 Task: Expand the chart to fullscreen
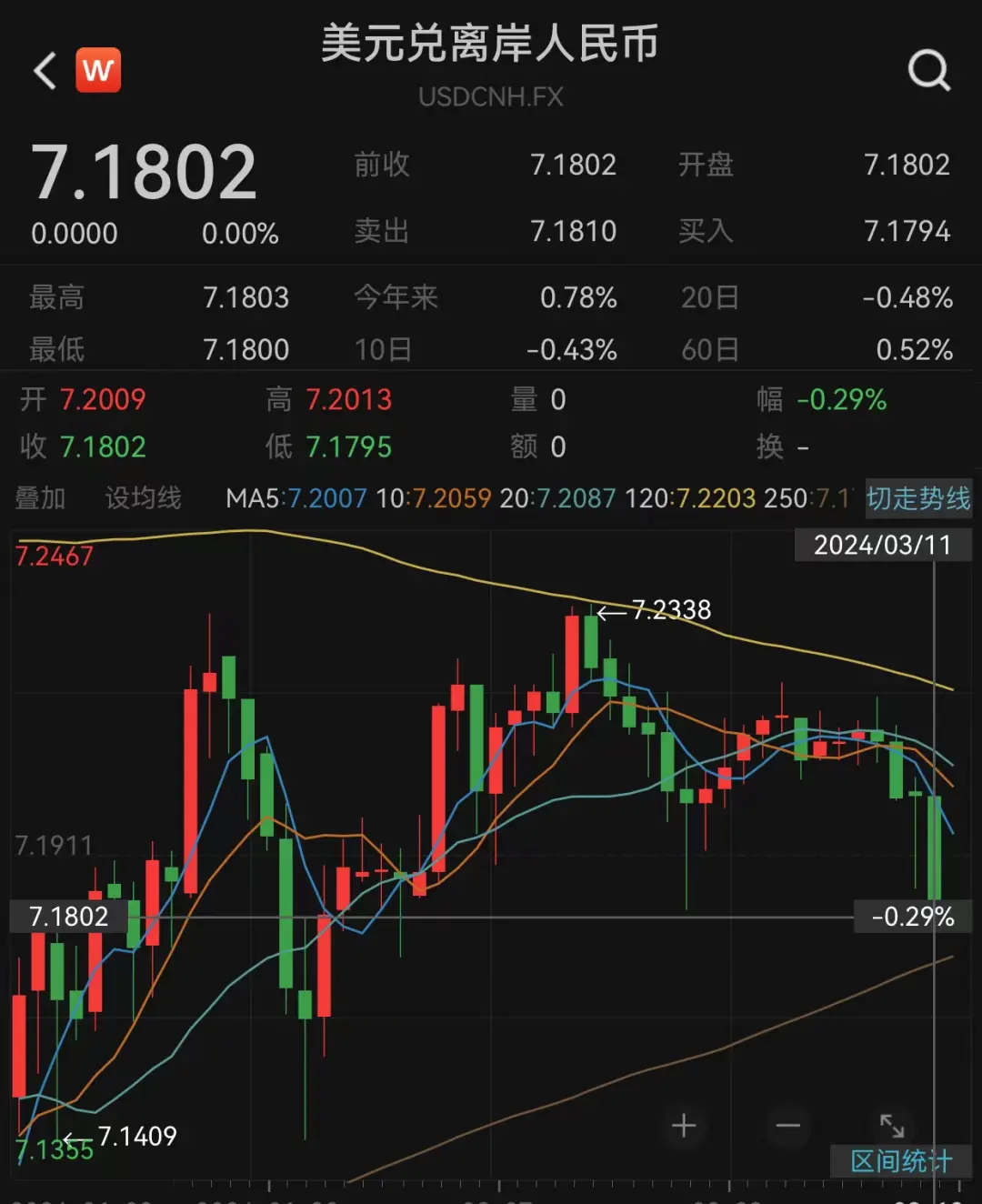click(x=892, y=1126)
